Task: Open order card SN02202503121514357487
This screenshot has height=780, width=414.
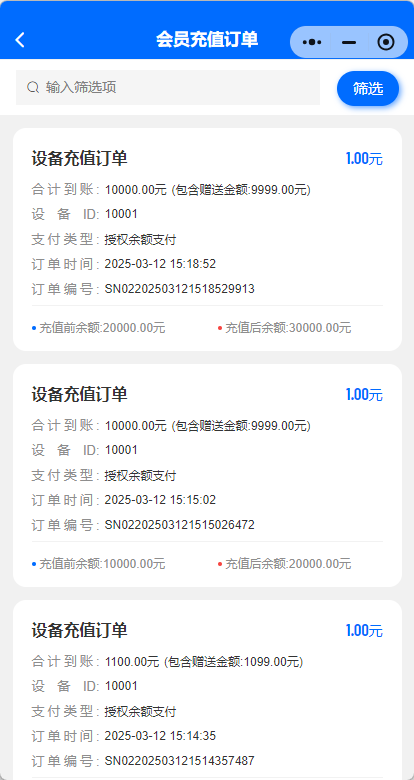Action: (x=207, y=690)
